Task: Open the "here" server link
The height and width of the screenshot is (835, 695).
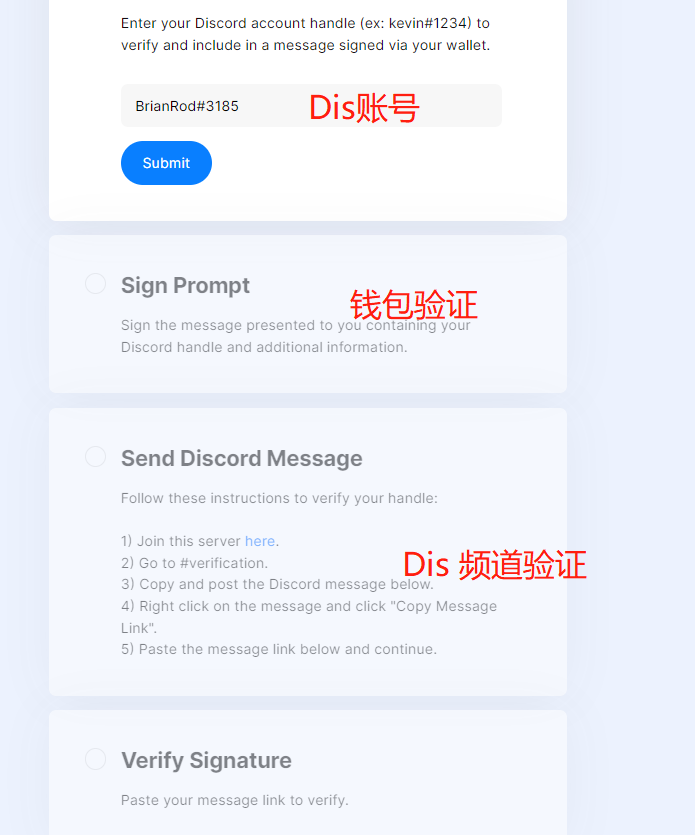Action: coord(260,541)
